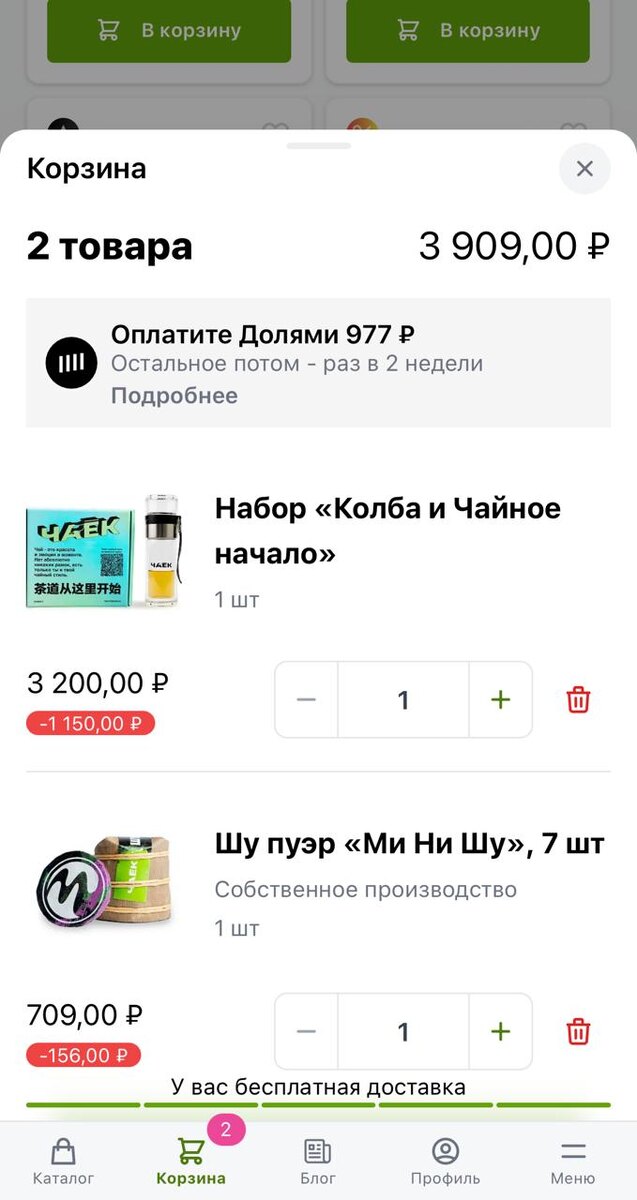Viewport: 637px width, 1200px height.
Task: Select the Корзина tab
Action: (191, 1160)
